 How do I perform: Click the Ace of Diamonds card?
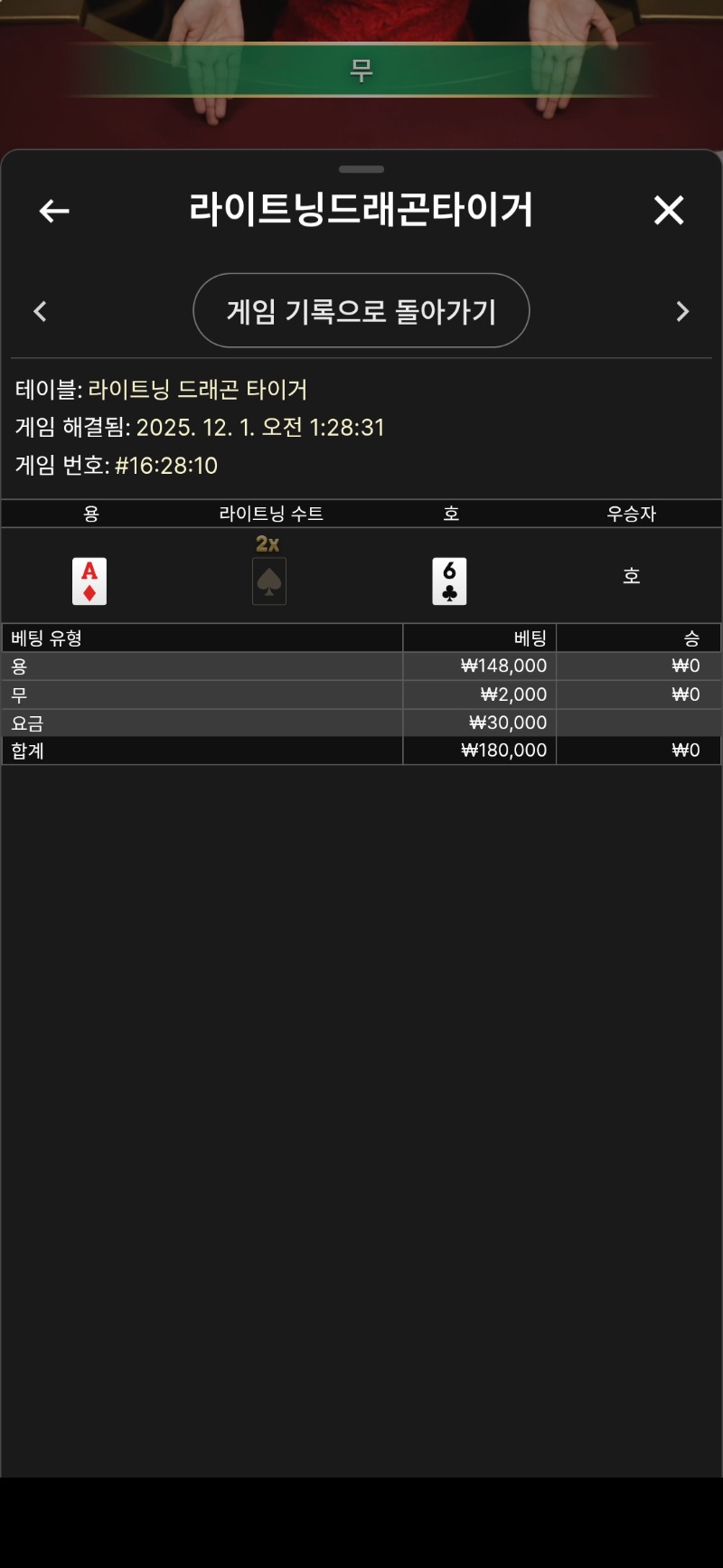[89, 580]
